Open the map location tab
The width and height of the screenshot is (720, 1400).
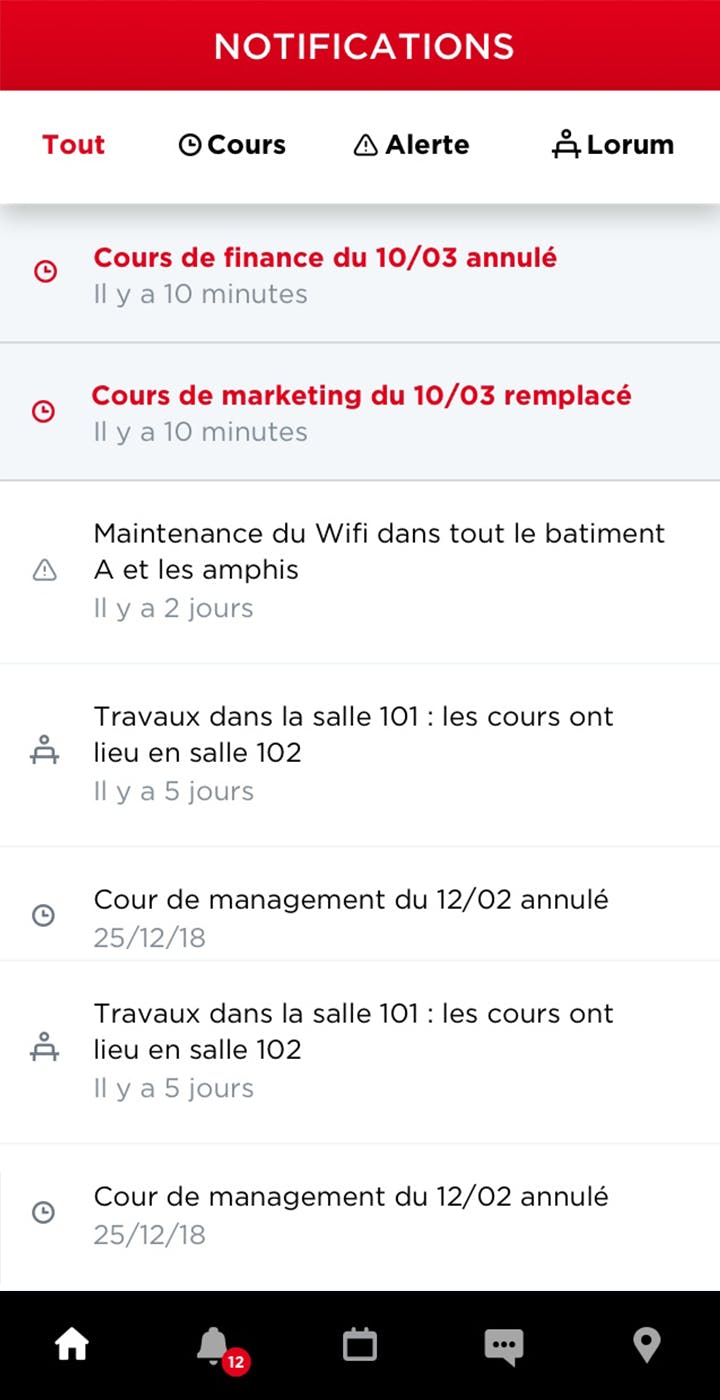point(647,1345)
